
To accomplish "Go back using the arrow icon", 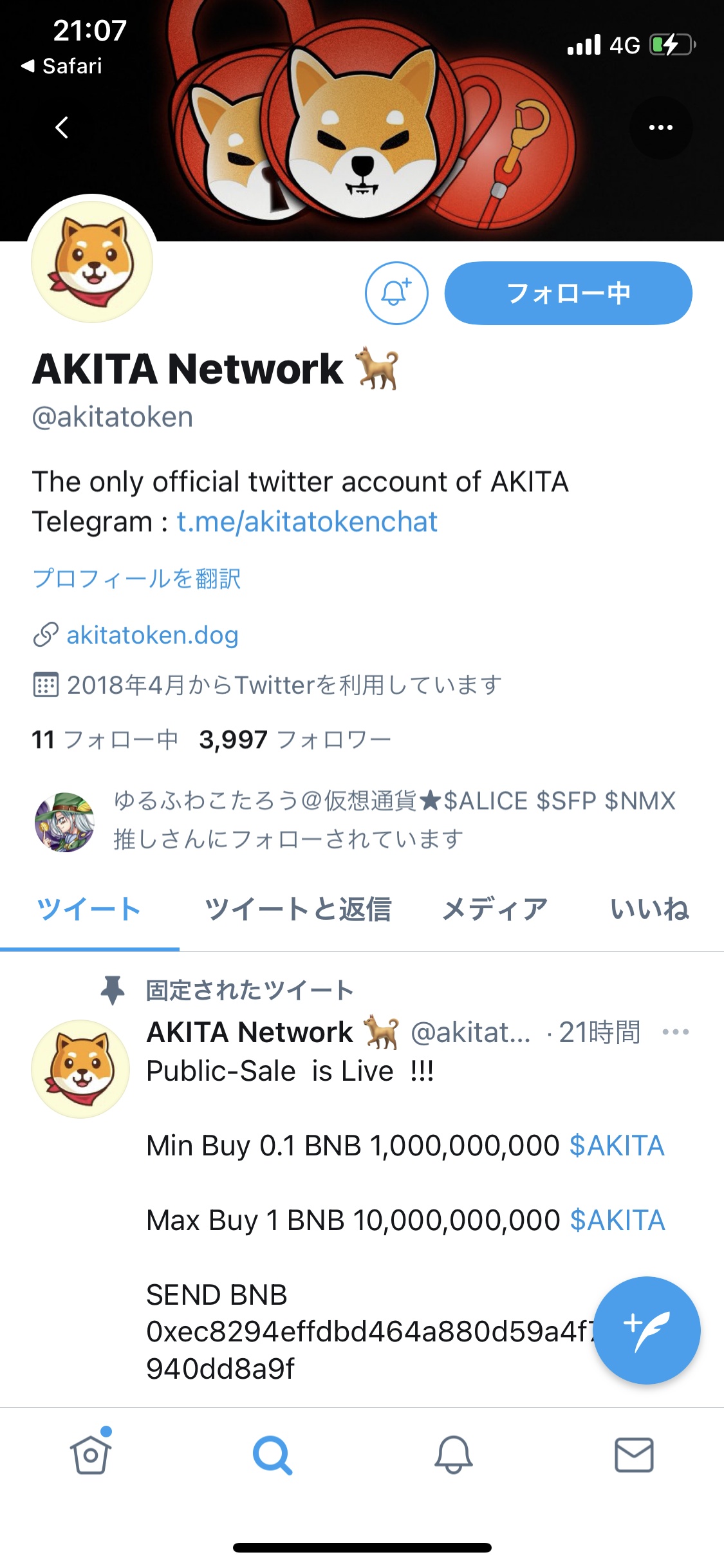I will [62, 127].
